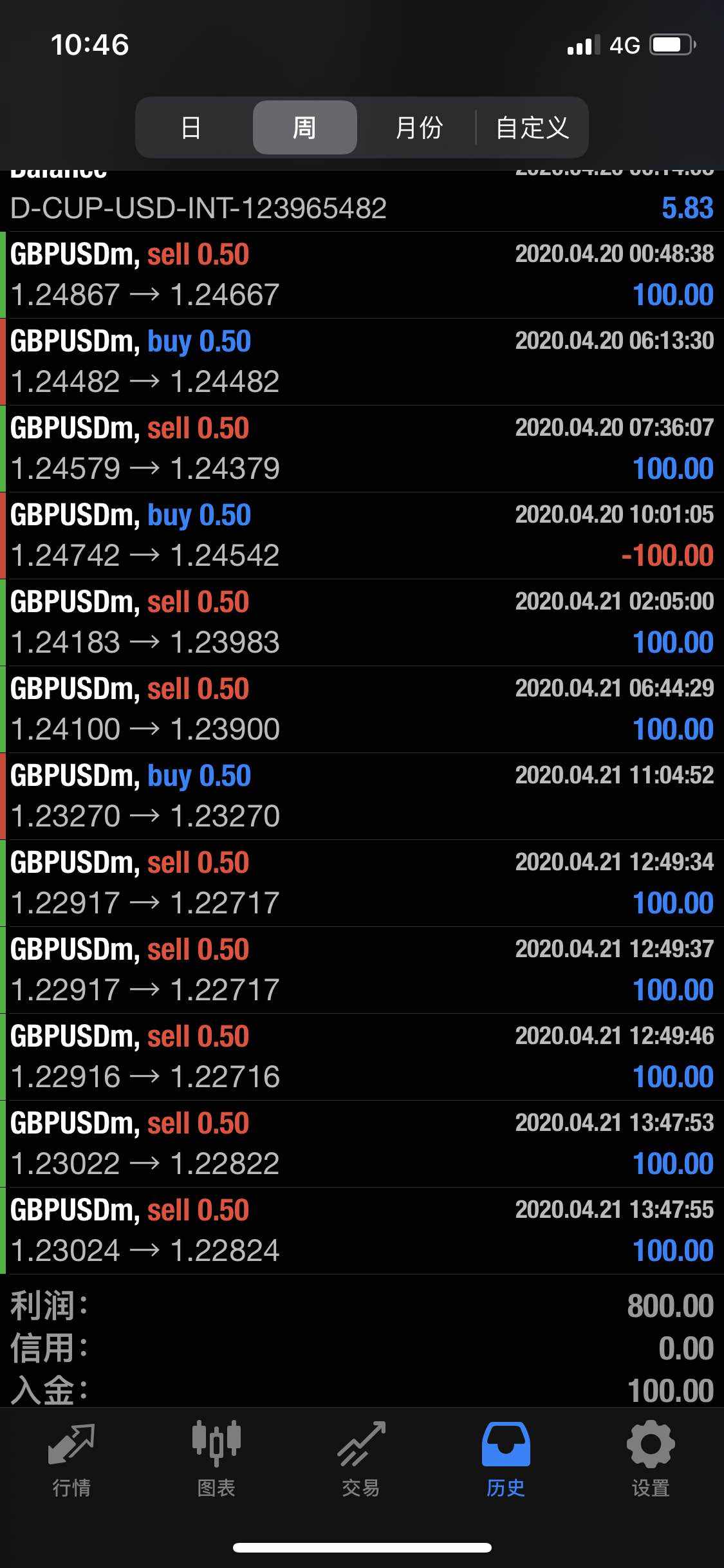Switch to the 交易 trade tab
The height and width of the screenshot is (1568, 724).
pos(361,1459)
